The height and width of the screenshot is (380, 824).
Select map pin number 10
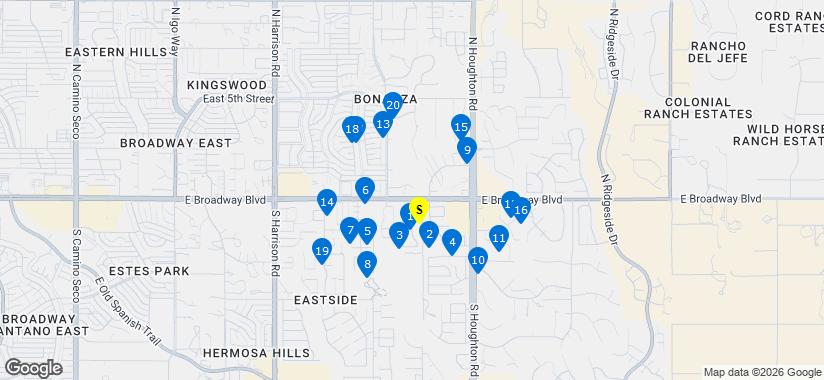(478, 260)
